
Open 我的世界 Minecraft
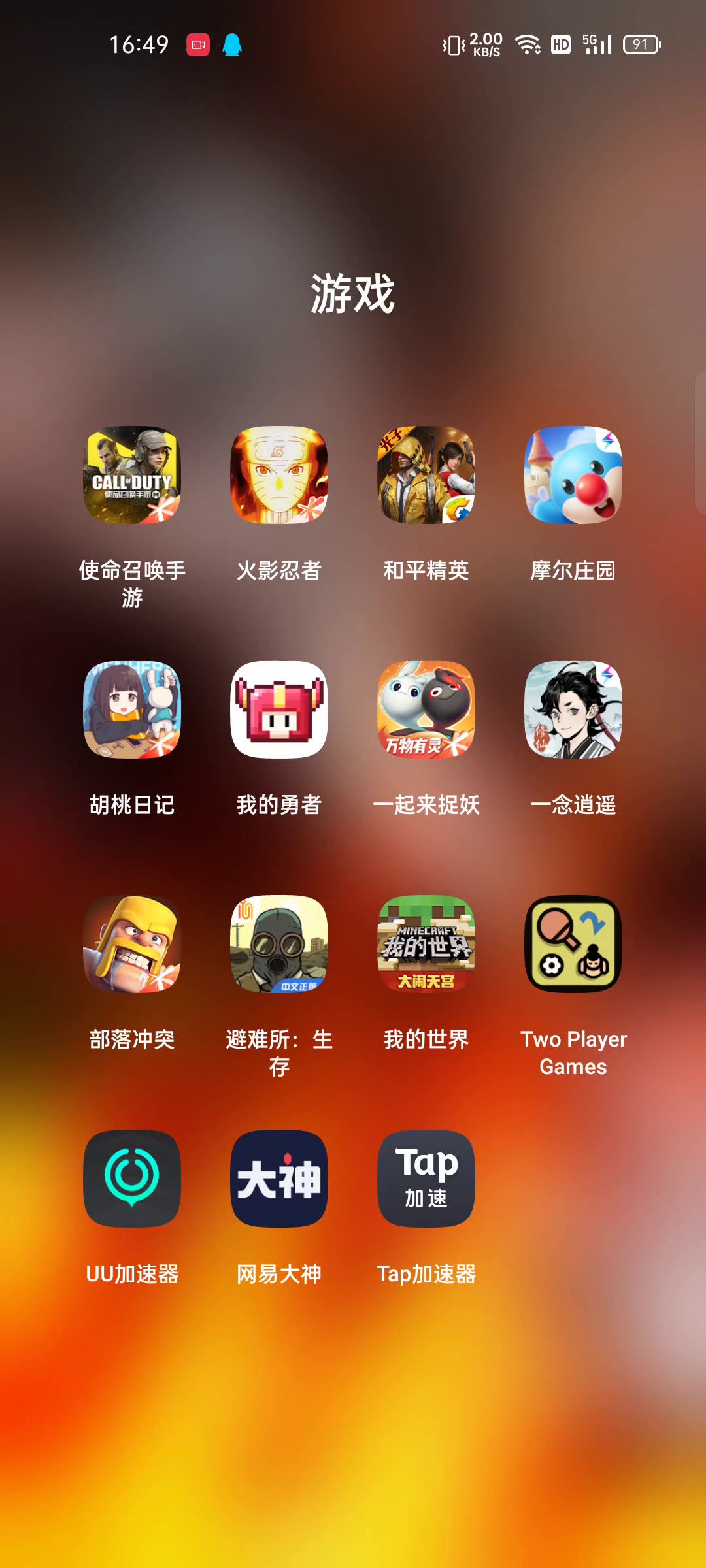pyautogui.click(x=426, y=944)
